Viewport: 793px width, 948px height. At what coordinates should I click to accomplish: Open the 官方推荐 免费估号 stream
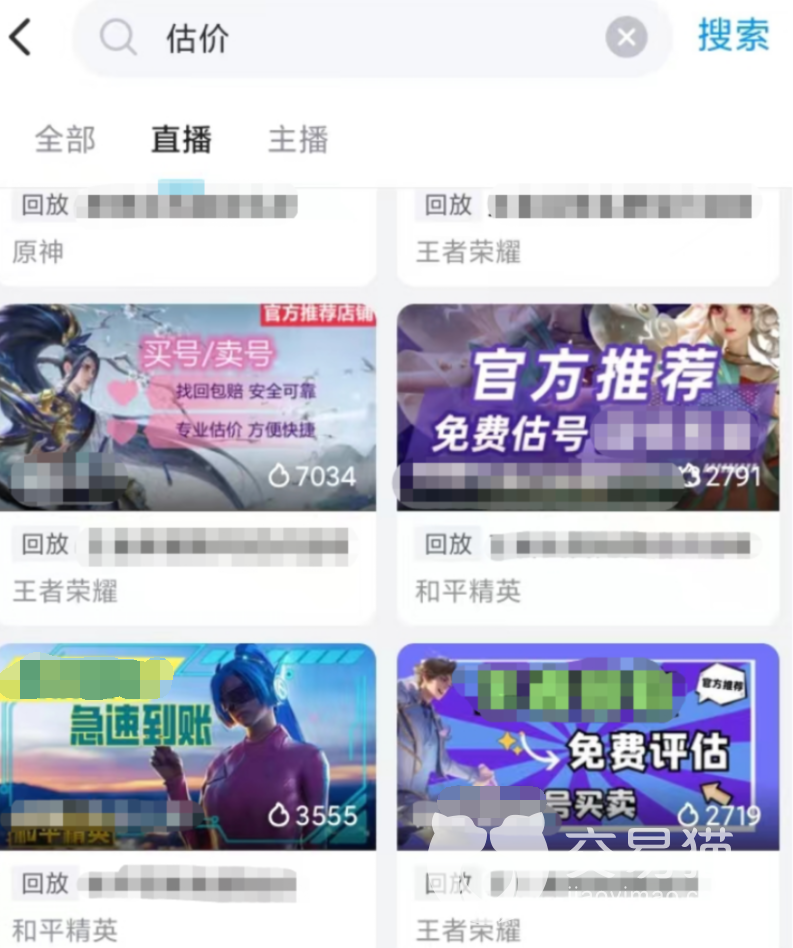[x=588, y=408]
